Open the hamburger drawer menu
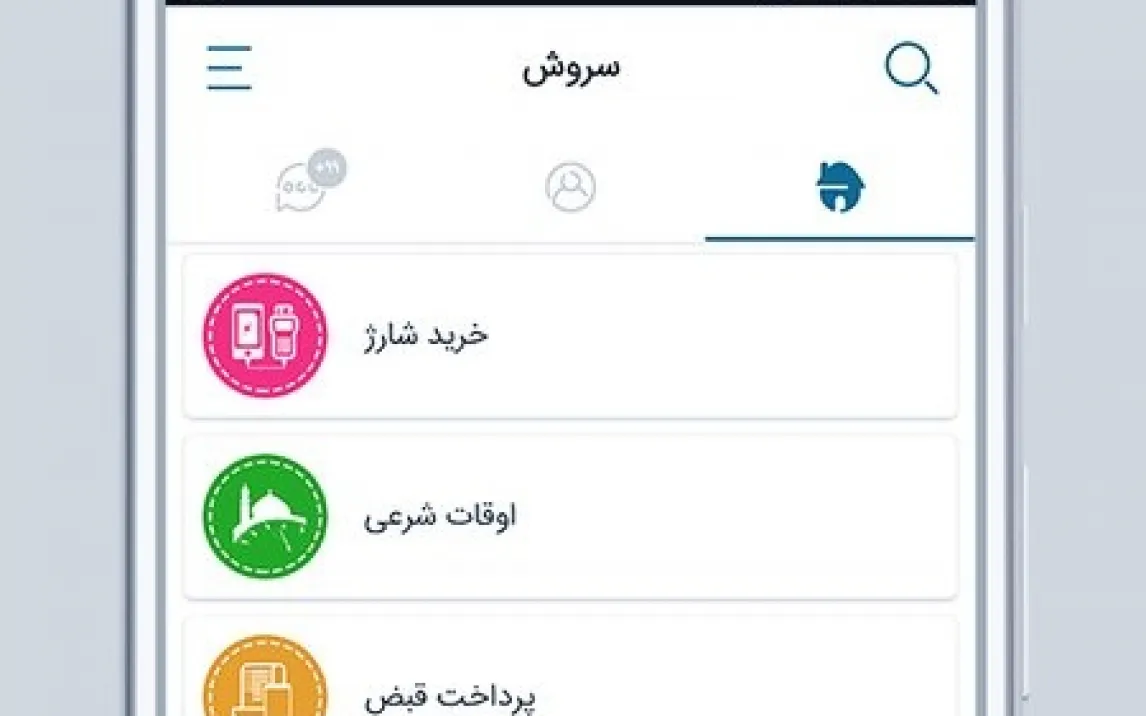1146x716 pixels. (229, 69)
